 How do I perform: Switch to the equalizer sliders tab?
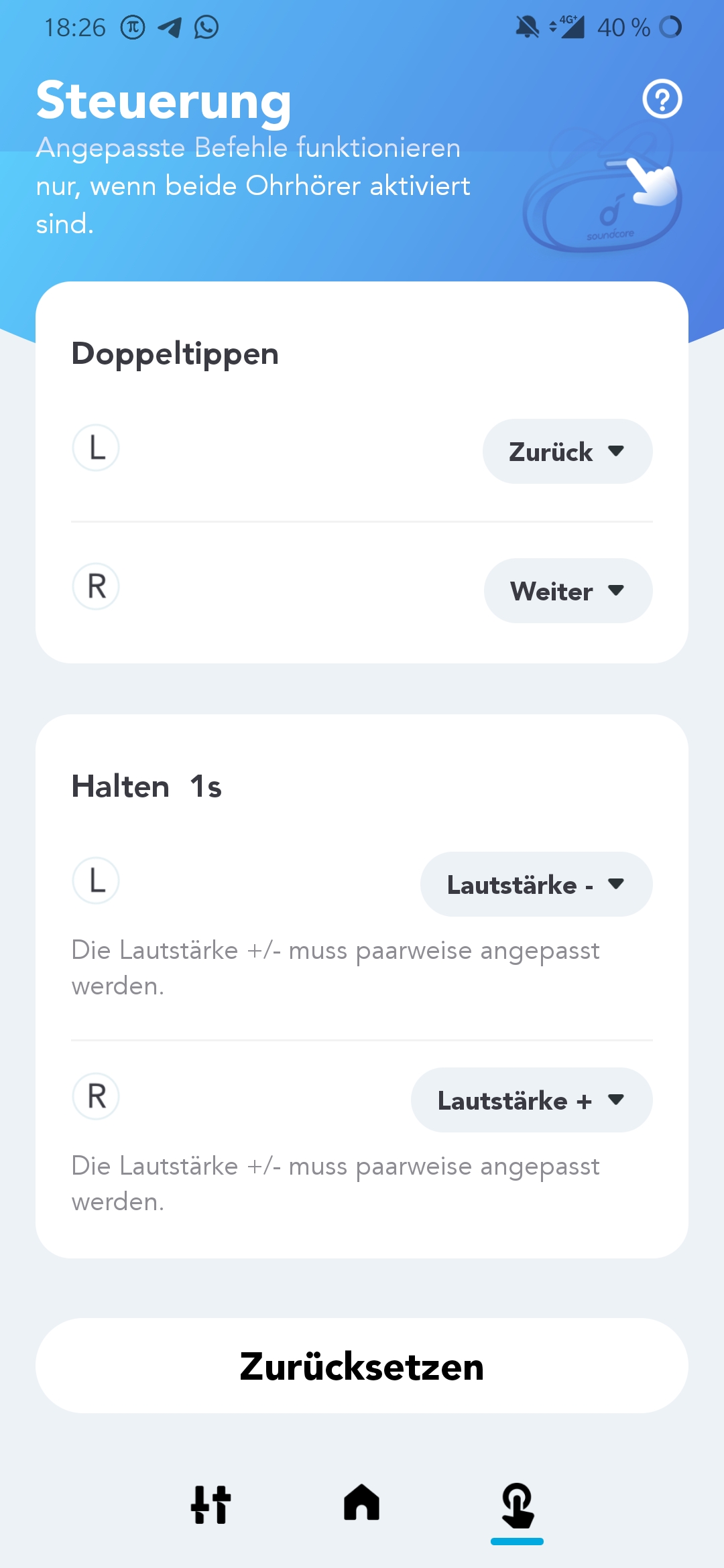point(211,1505)
